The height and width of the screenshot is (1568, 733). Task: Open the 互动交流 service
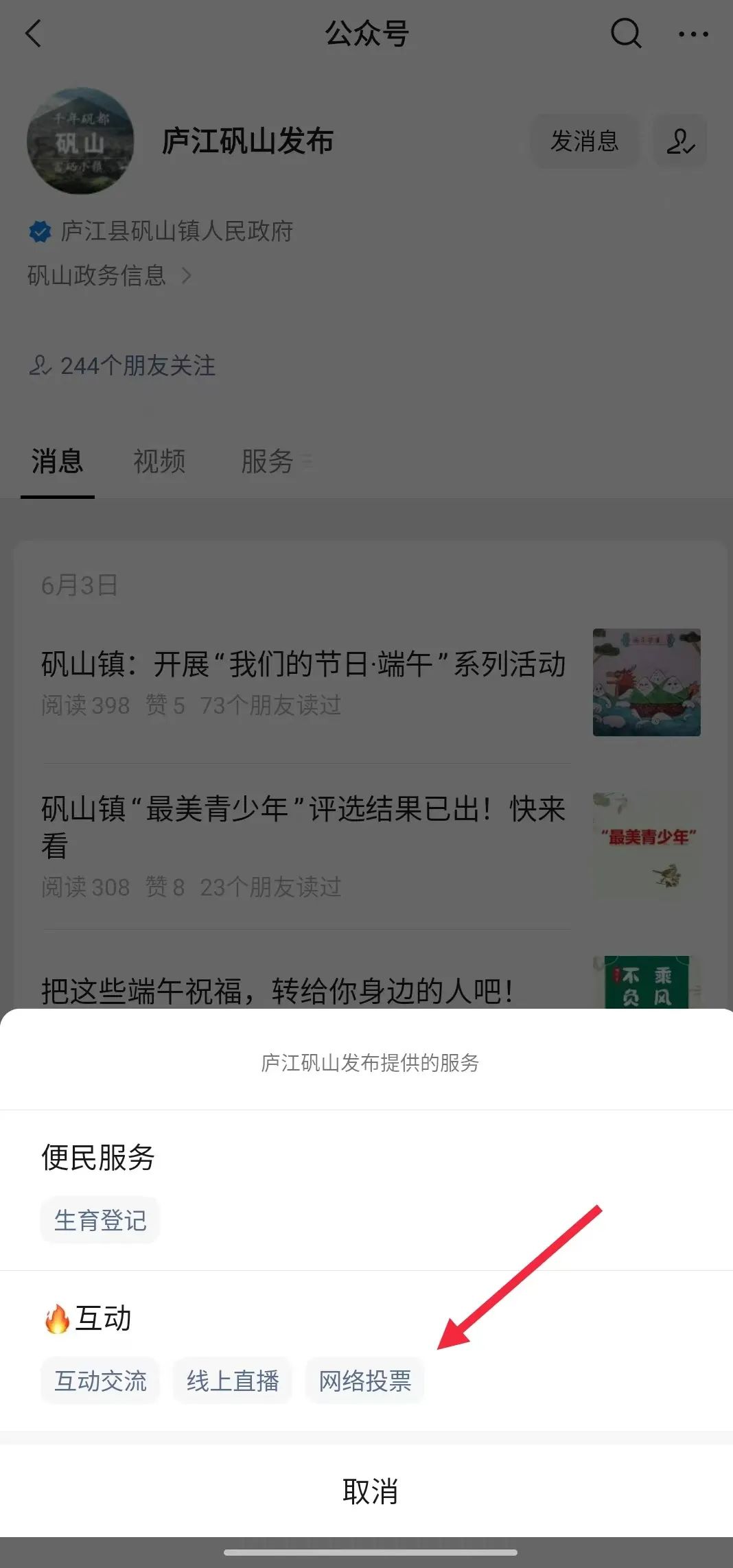[x=100, y=1381]
